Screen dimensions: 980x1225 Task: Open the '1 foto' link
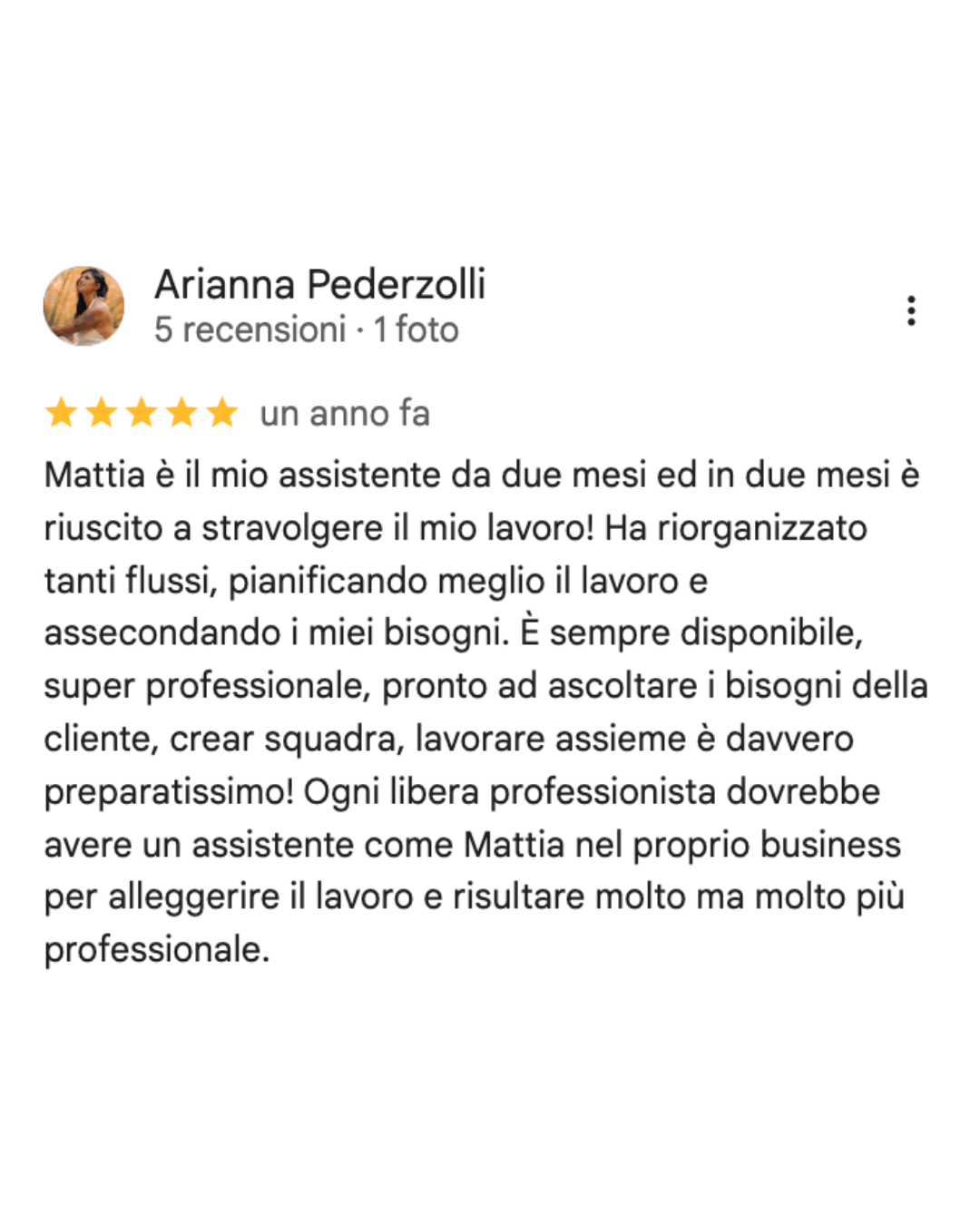416,330
